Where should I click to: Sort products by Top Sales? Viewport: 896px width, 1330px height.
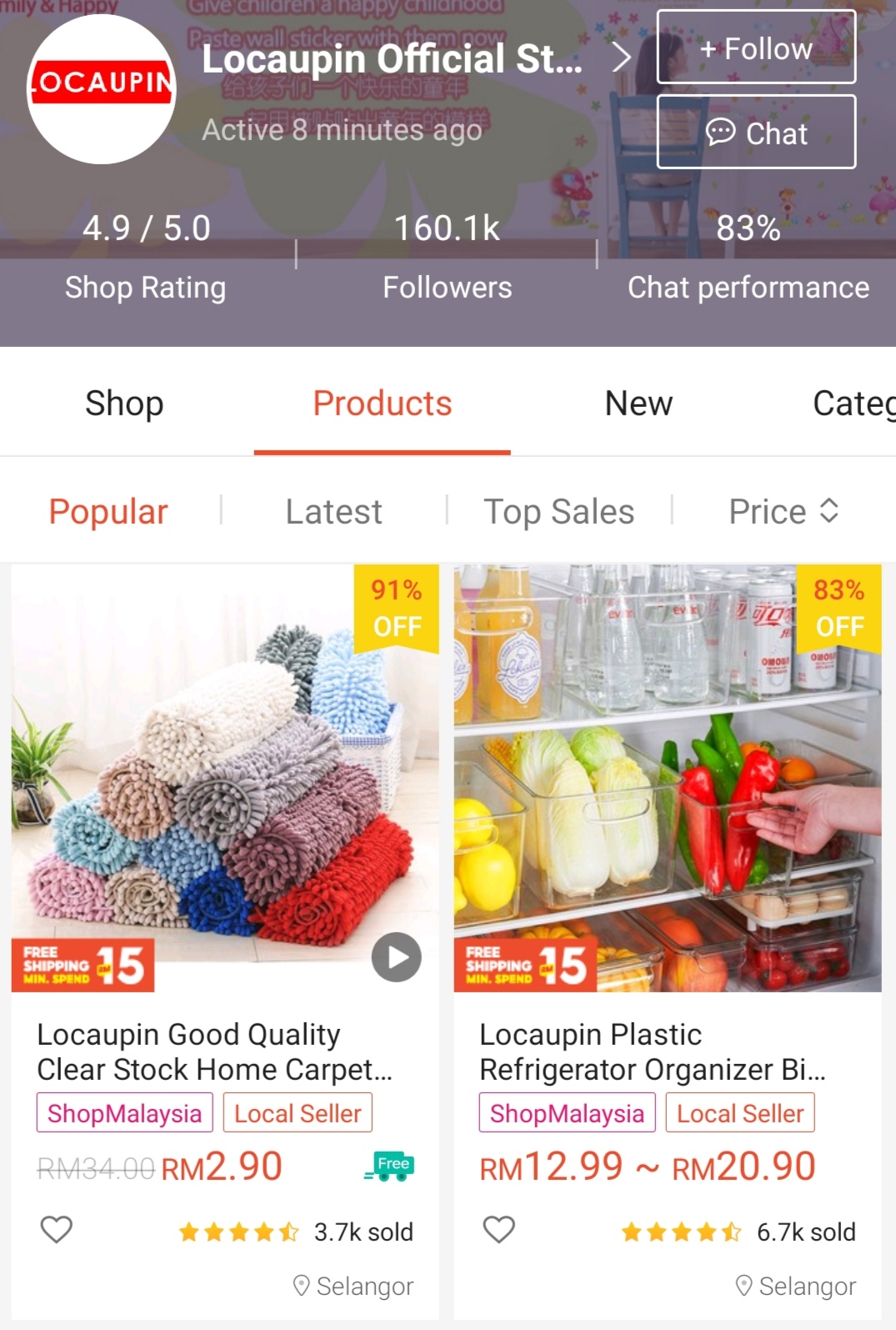click(x=558, y=511)
